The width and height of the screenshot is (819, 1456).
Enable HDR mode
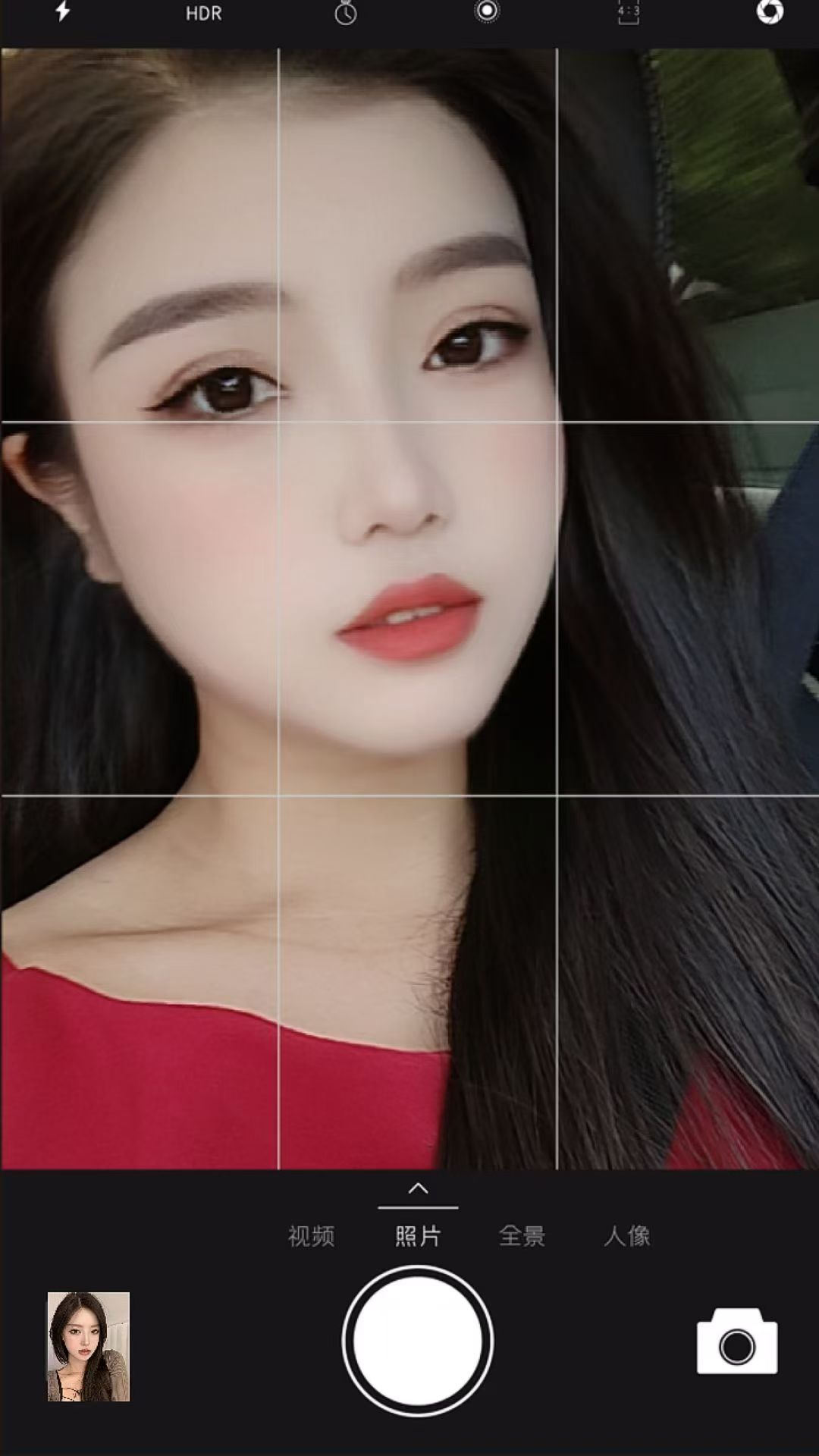pyautogui.click(x=203, y=14)
